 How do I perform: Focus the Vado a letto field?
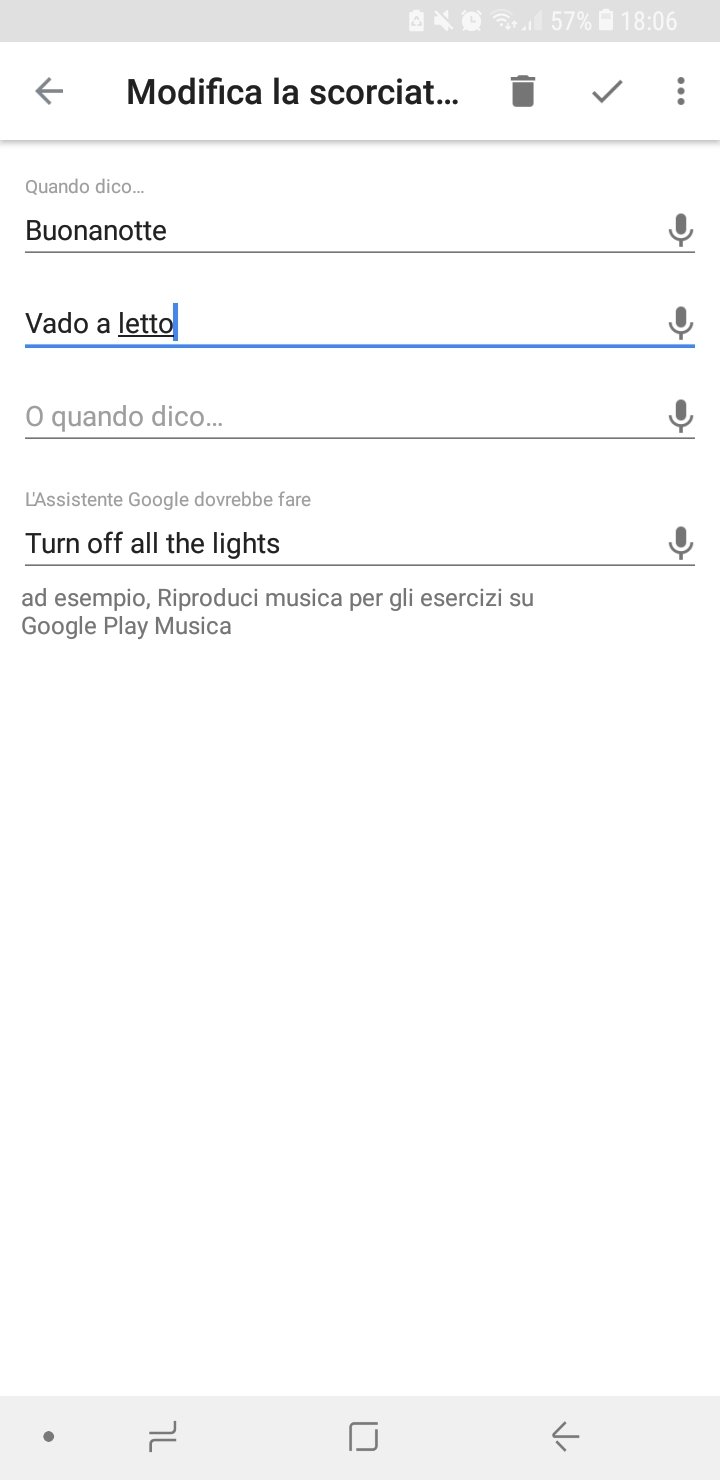[x=340, y=324]
